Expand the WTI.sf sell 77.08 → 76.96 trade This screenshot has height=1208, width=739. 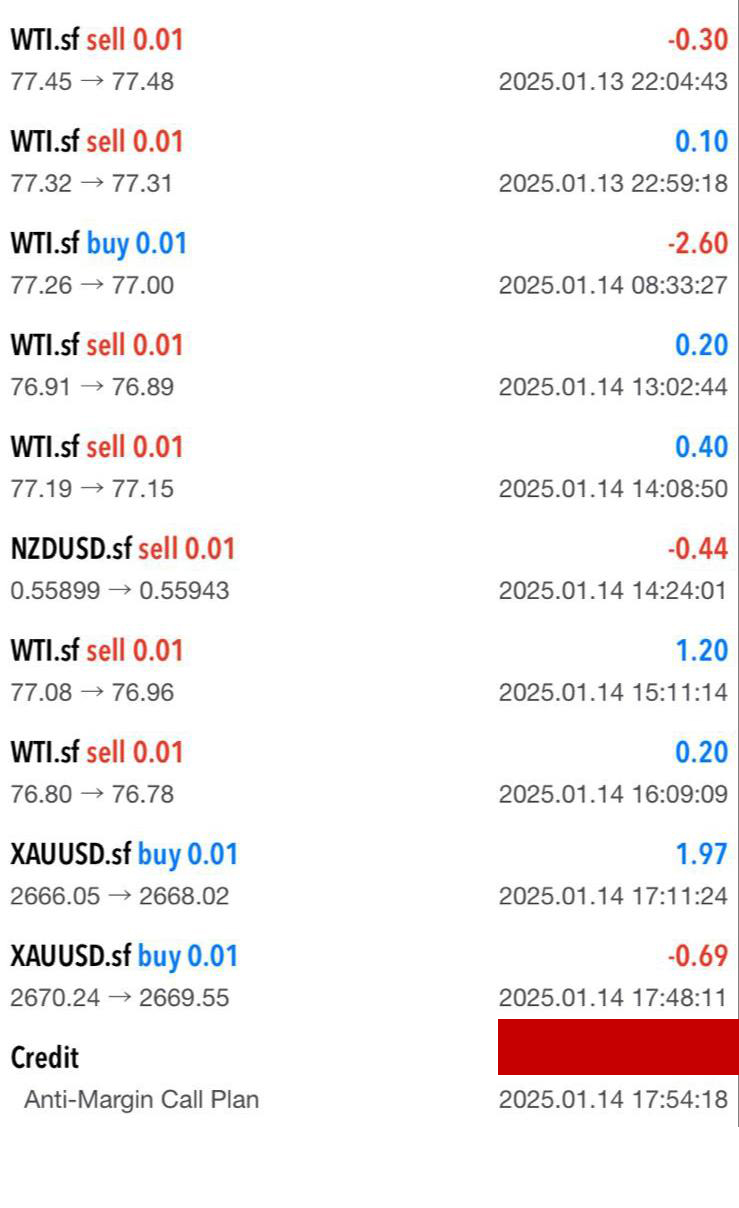[x=369, y=671]
